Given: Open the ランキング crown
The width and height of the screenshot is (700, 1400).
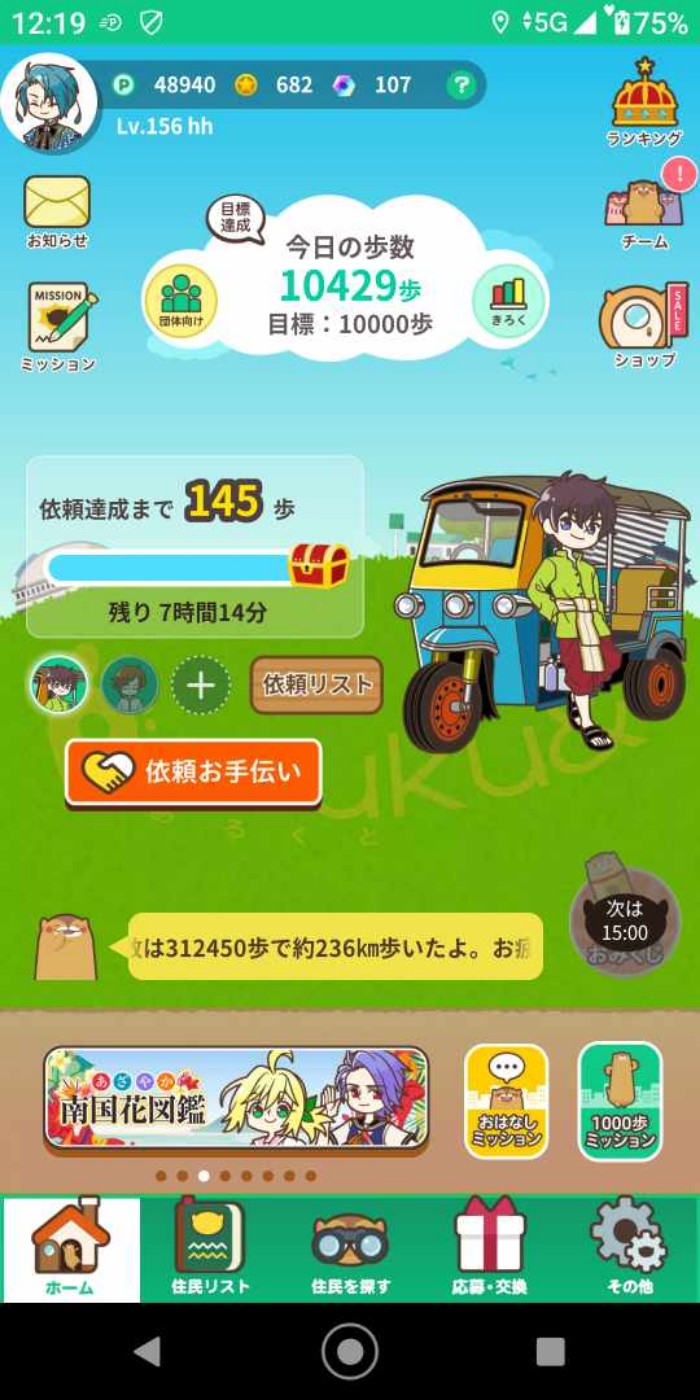Looking at the screenshot, I should point(645,100).
